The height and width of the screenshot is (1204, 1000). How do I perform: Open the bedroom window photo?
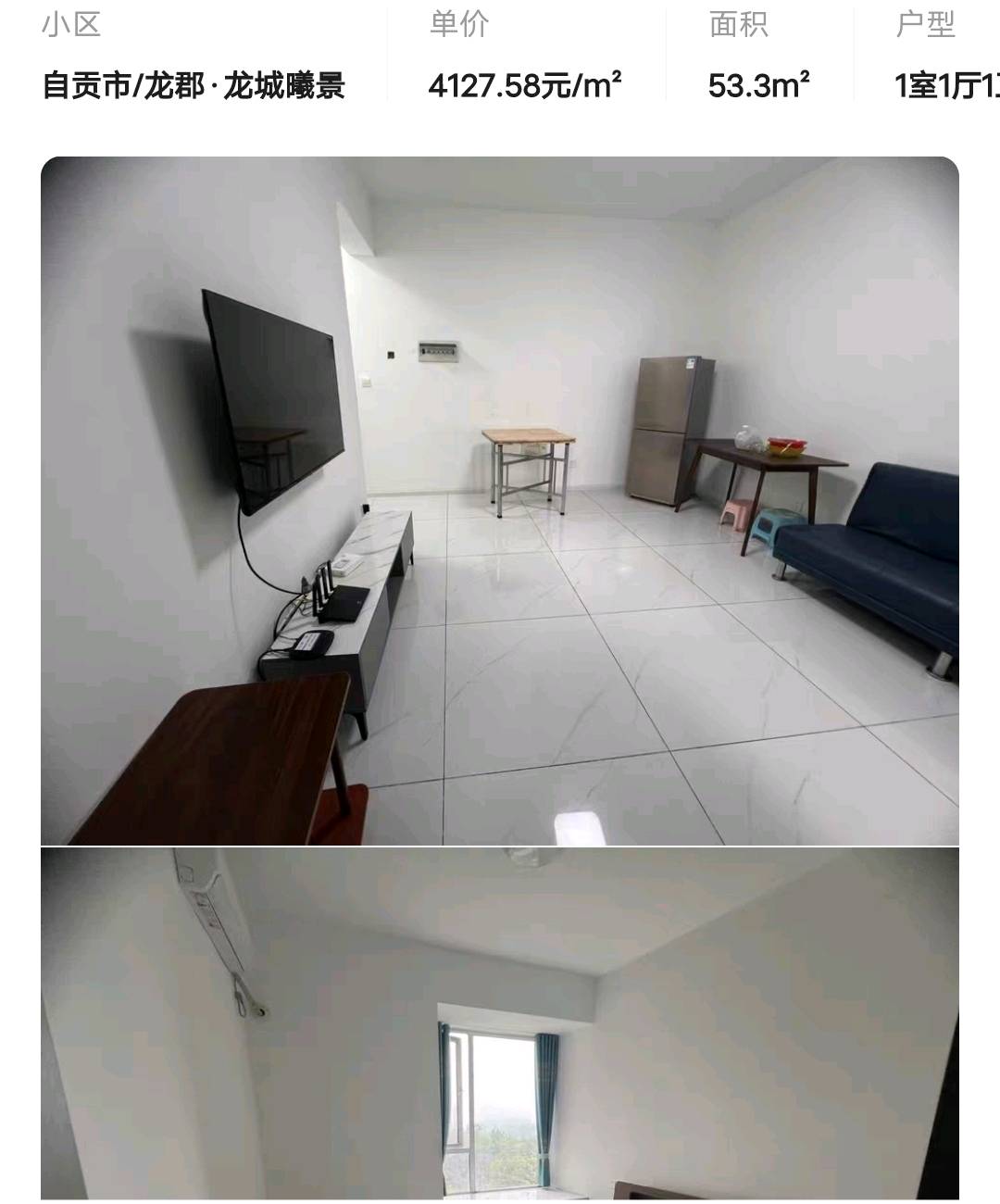click(x=500, y=1023)
